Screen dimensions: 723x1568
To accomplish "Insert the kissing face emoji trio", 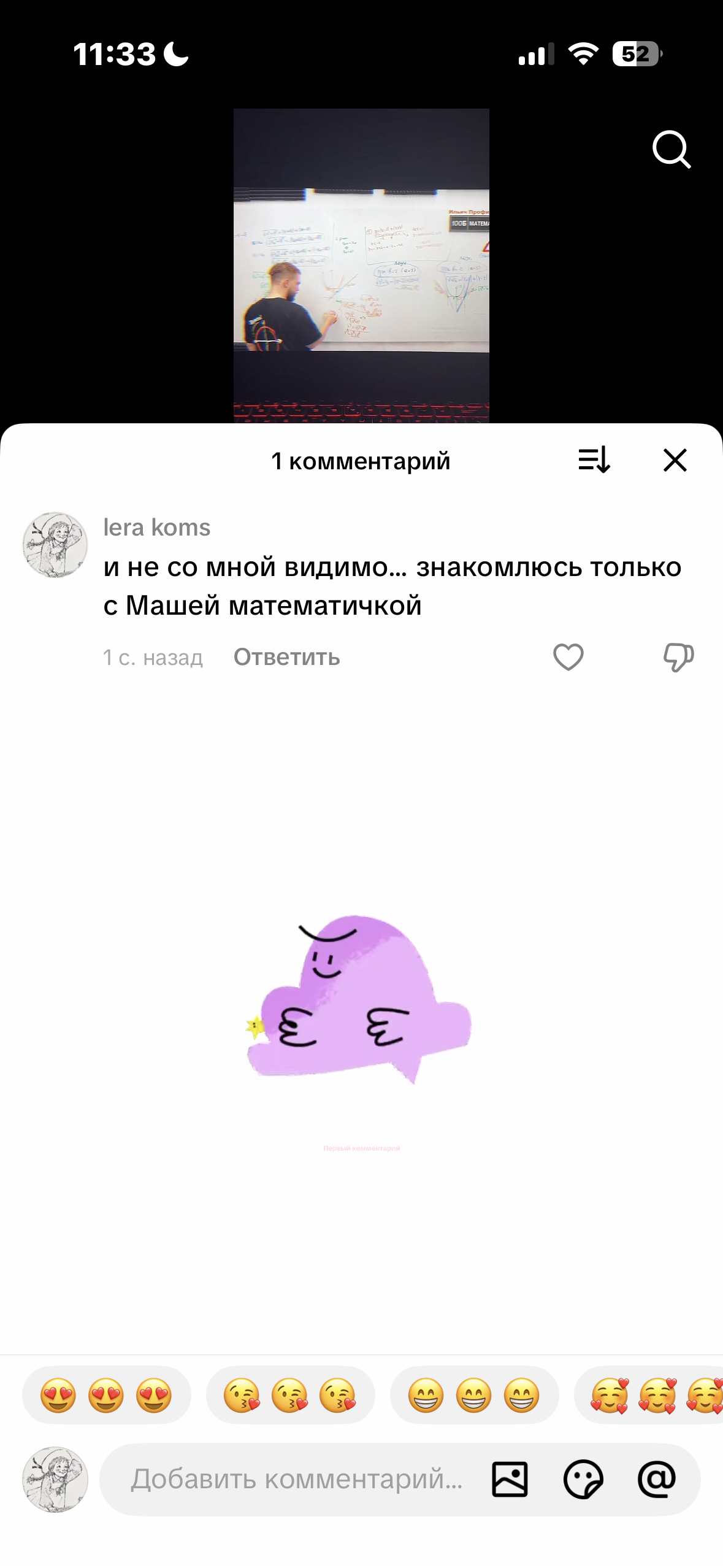I will pos(290,1394).
